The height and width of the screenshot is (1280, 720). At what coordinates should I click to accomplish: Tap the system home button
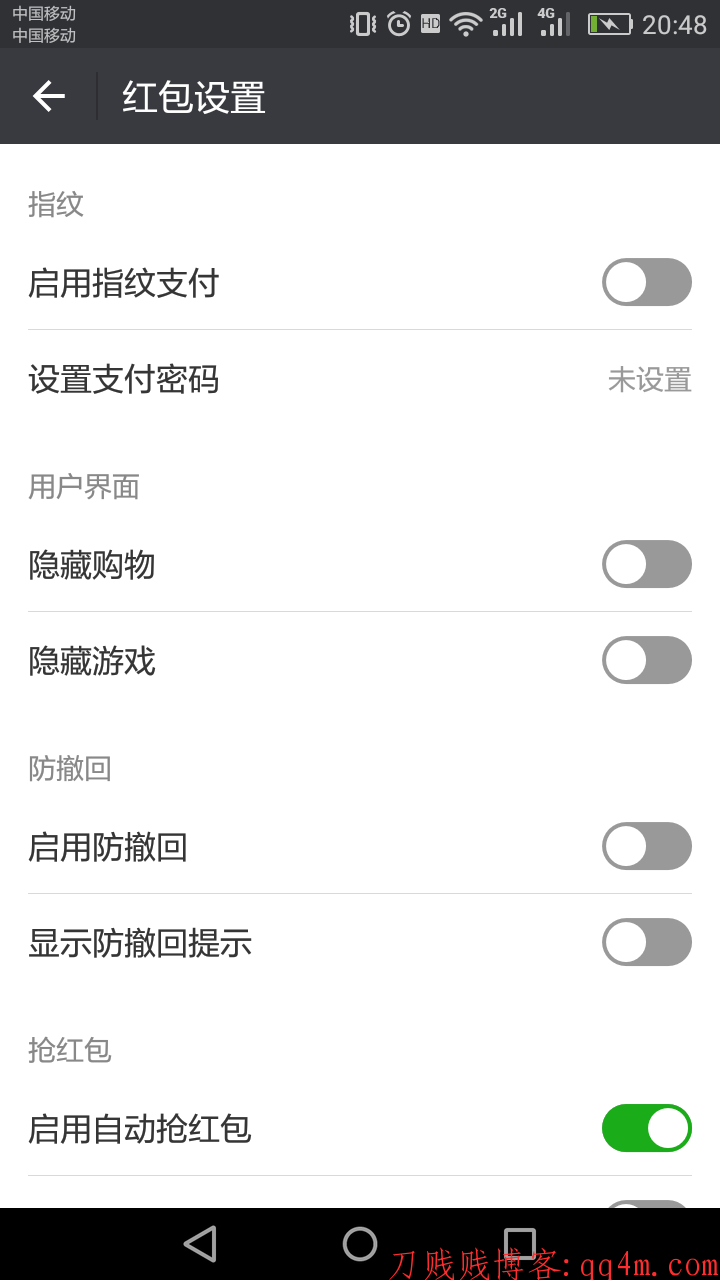pos(360,1244)
